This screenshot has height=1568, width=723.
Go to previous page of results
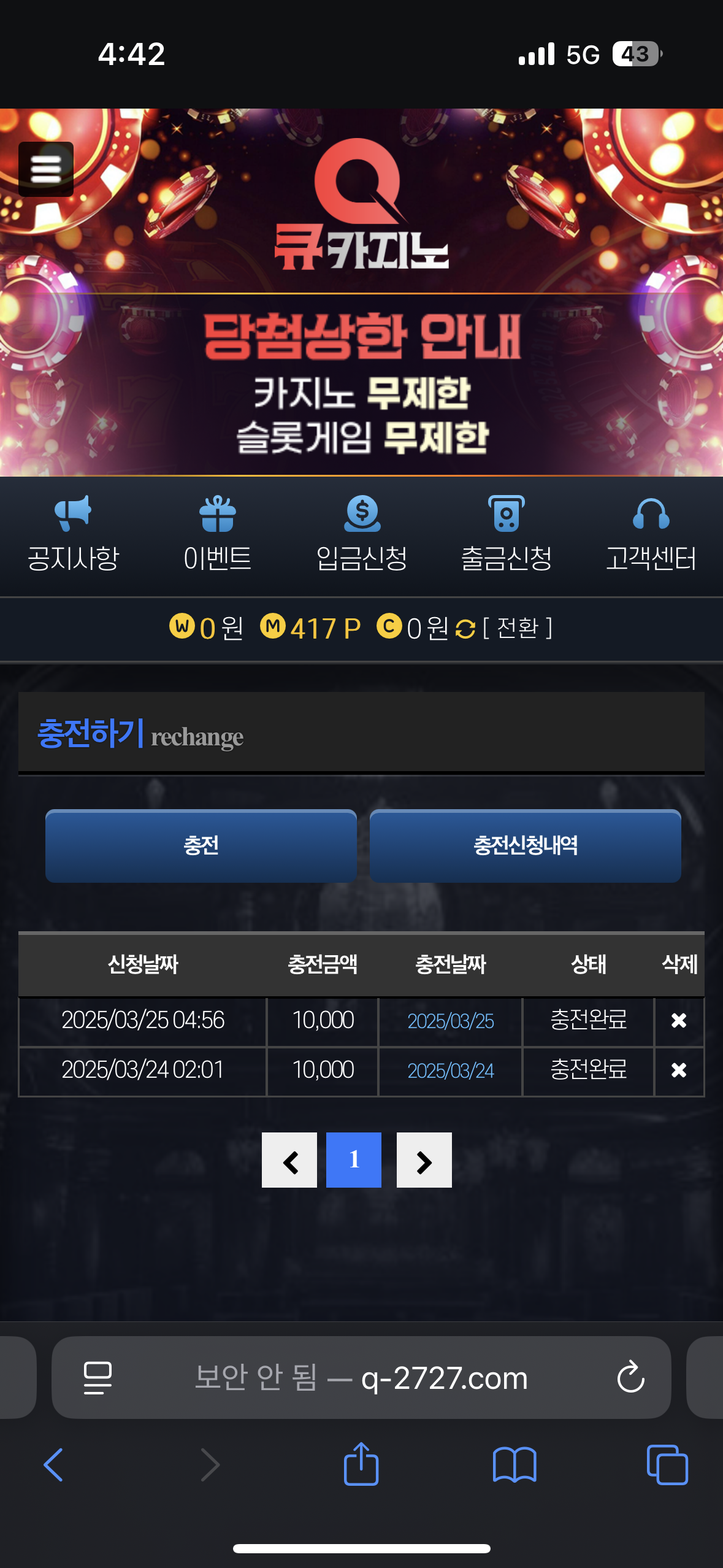click(x=289, y=1160)
